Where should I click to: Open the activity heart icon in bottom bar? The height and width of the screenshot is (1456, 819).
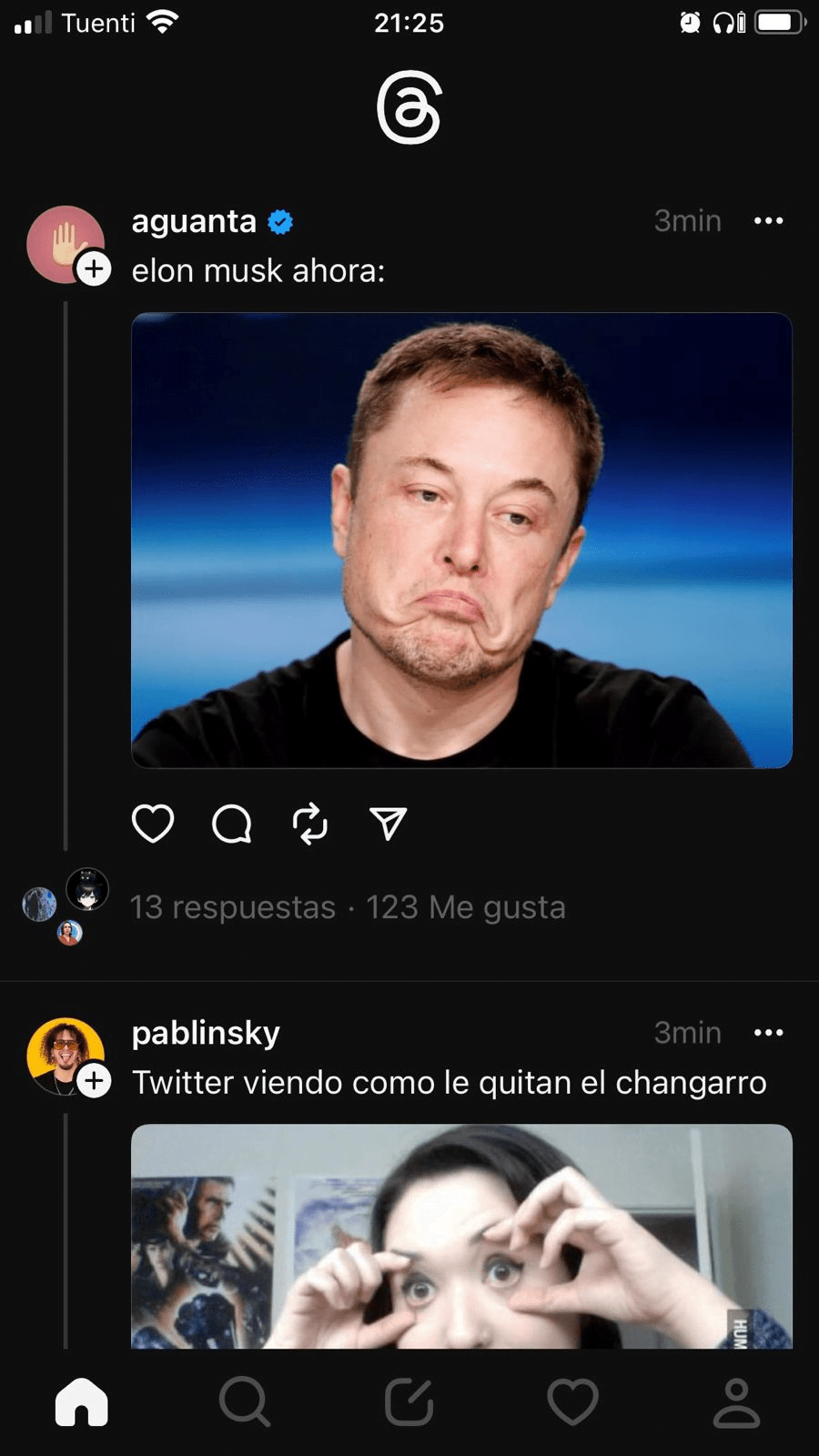(x=572, y=1401)
